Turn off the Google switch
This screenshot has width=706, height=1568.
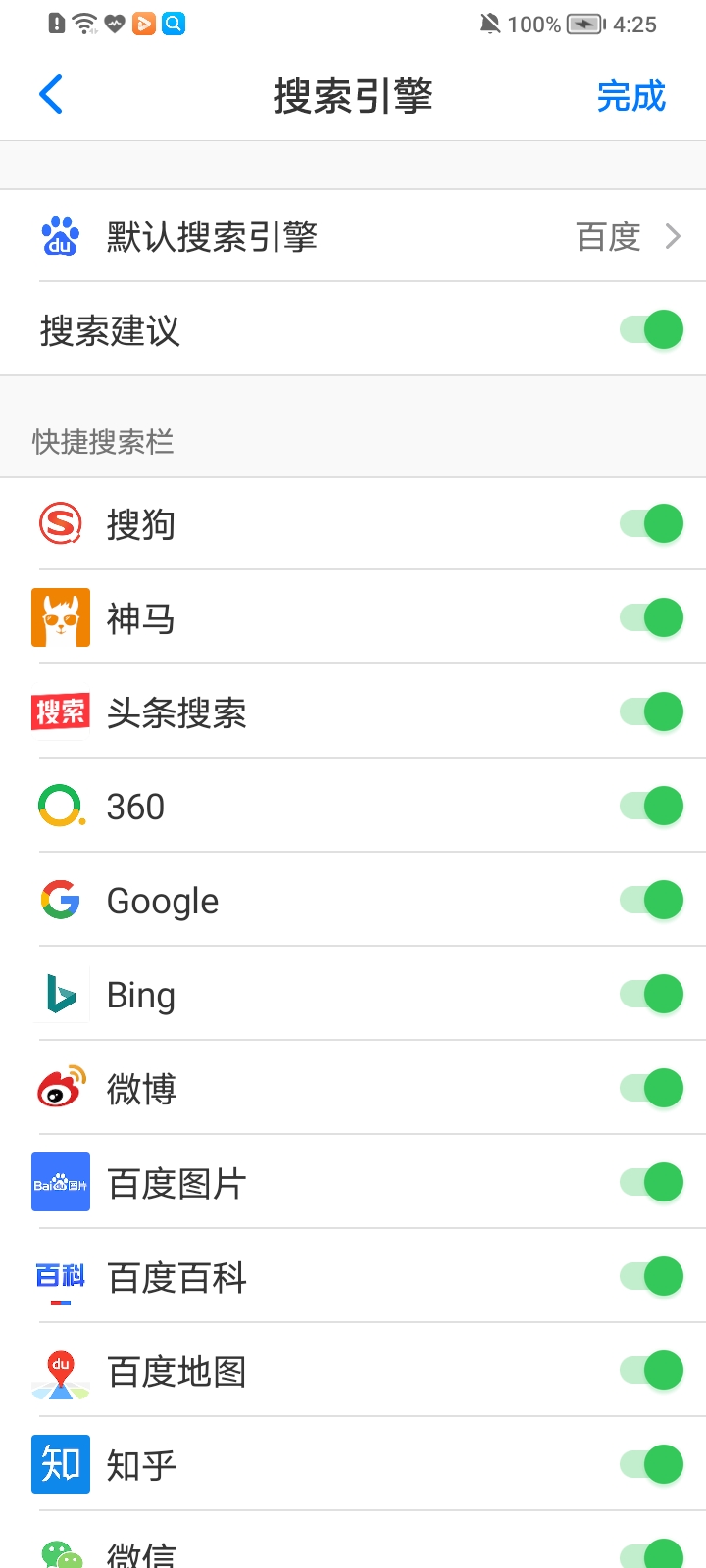(651, 901)
